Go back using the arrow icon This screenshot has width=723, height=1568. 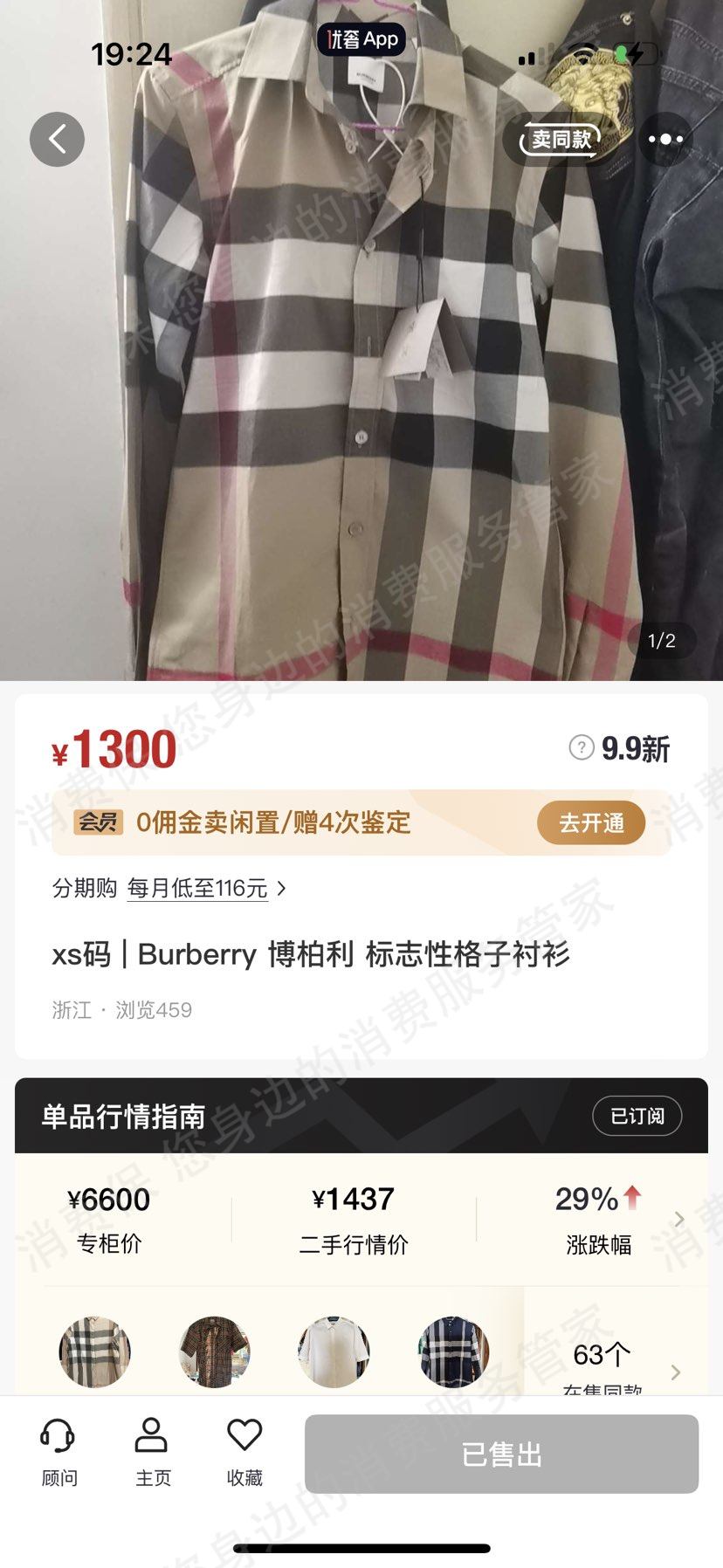57,139
